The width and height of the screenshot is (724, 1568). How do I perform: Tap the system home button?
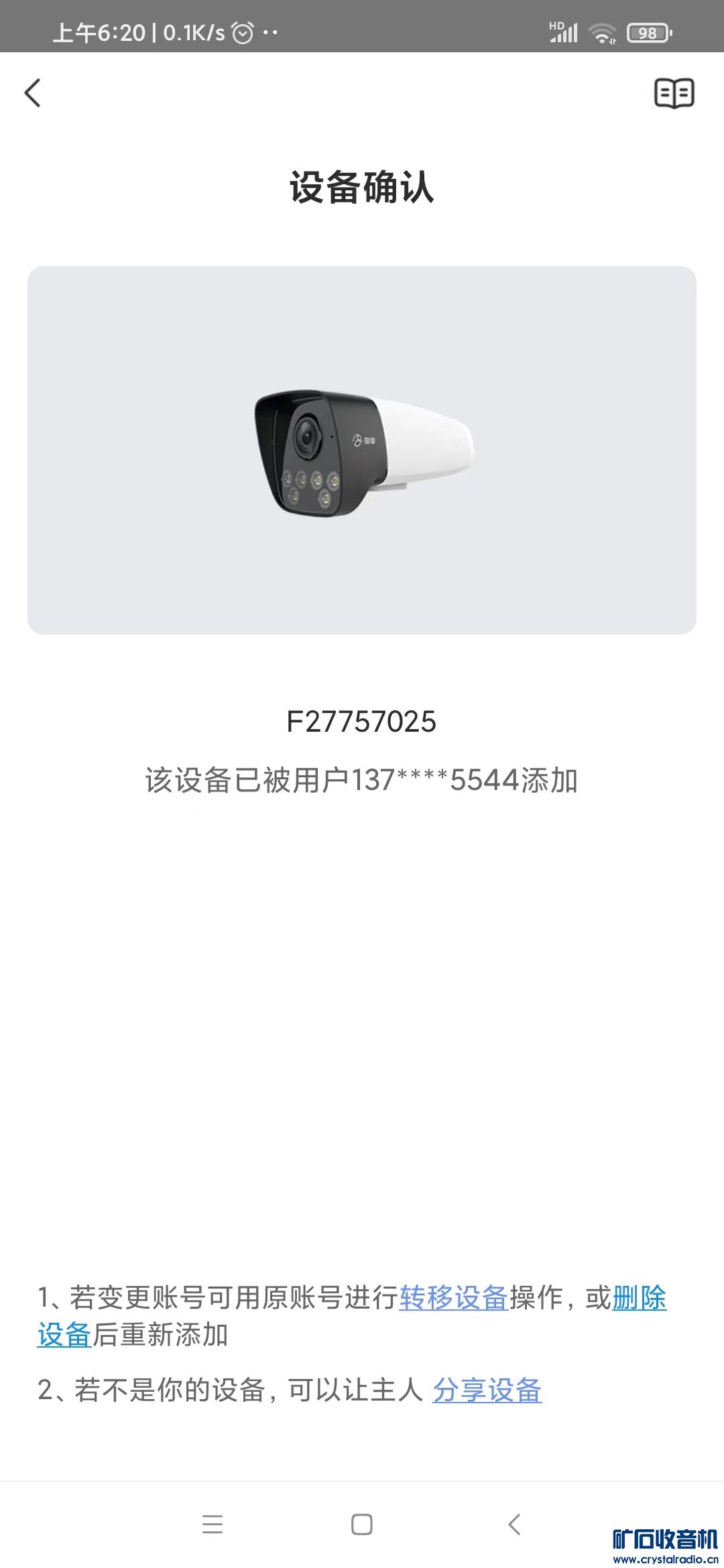click(x=362, y=1524)
